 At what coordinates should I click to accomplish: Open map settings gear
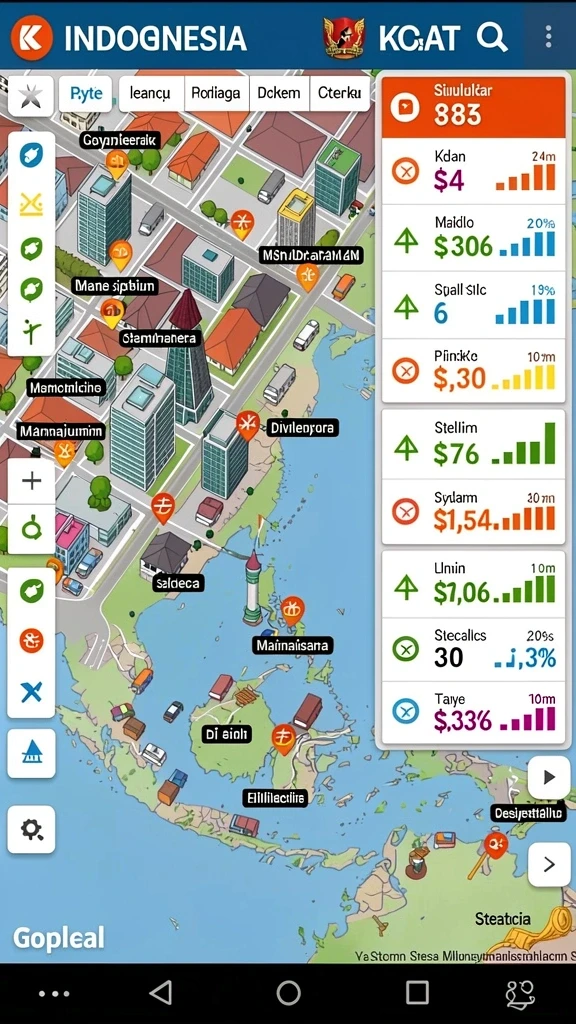pyautogui.click(x=31, y=829)
